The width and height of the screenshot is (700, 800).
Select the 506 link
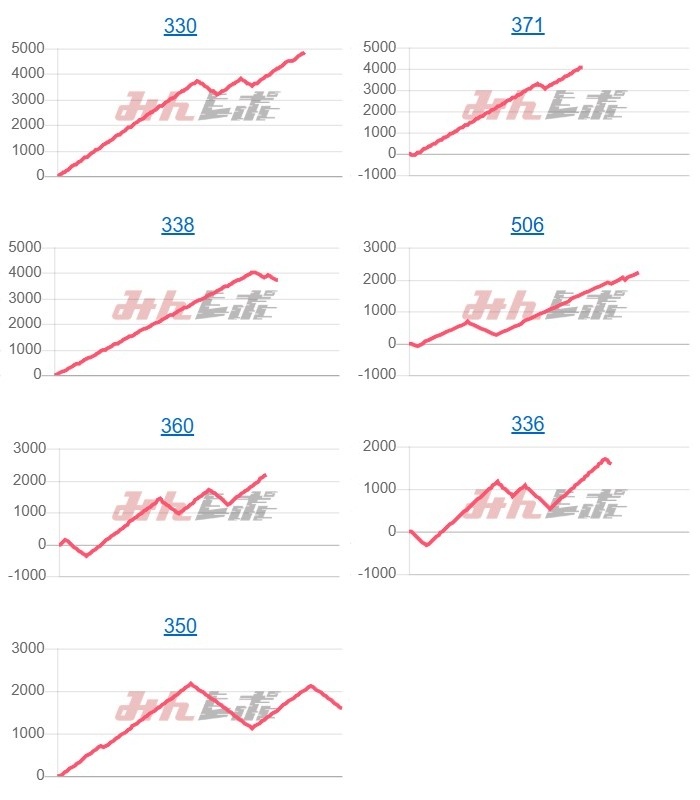527,225
